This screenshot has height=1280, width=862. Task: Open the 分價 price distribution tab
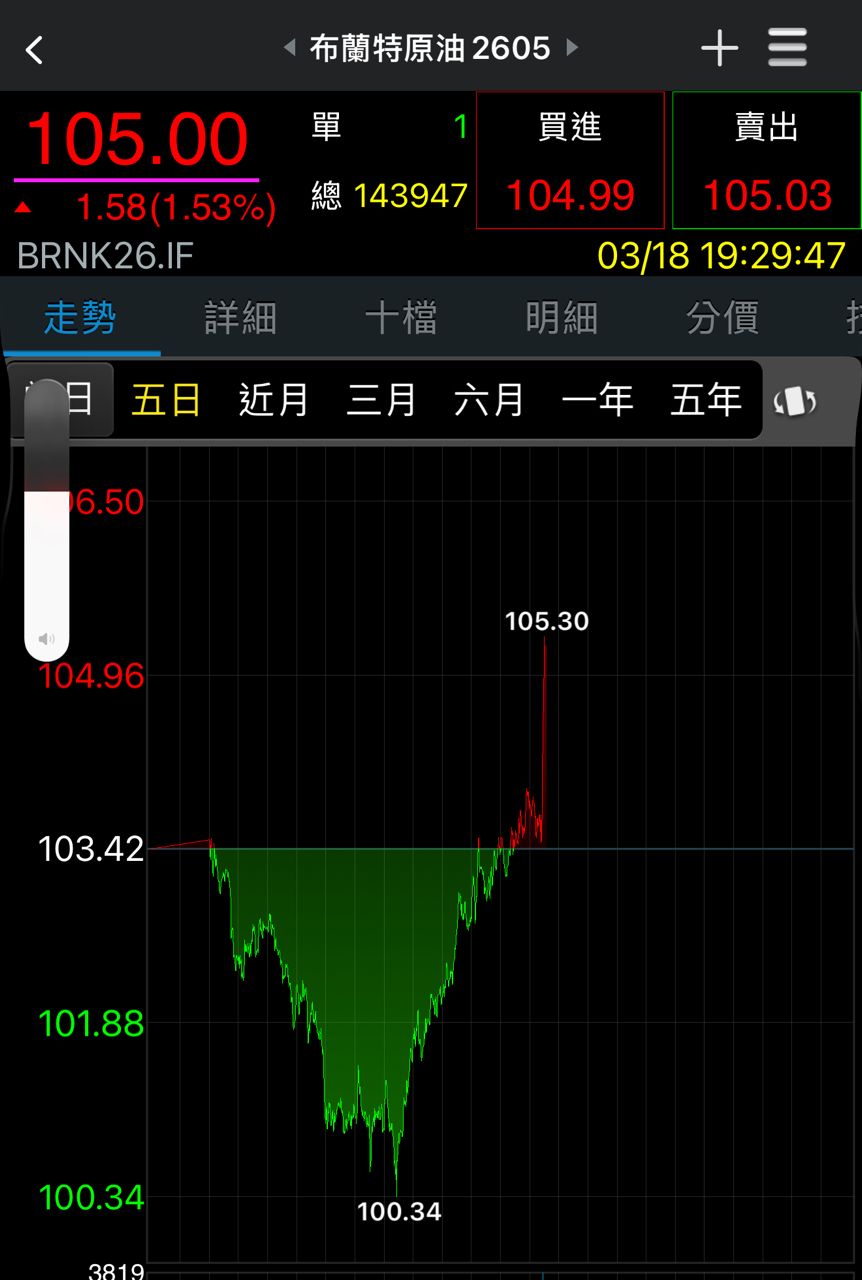(x=722, y=319)
